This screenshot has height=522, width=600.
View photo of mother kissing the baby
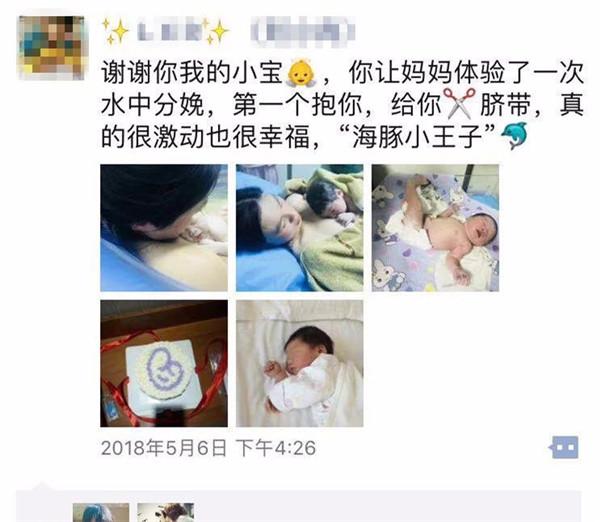tap(164, 228)
